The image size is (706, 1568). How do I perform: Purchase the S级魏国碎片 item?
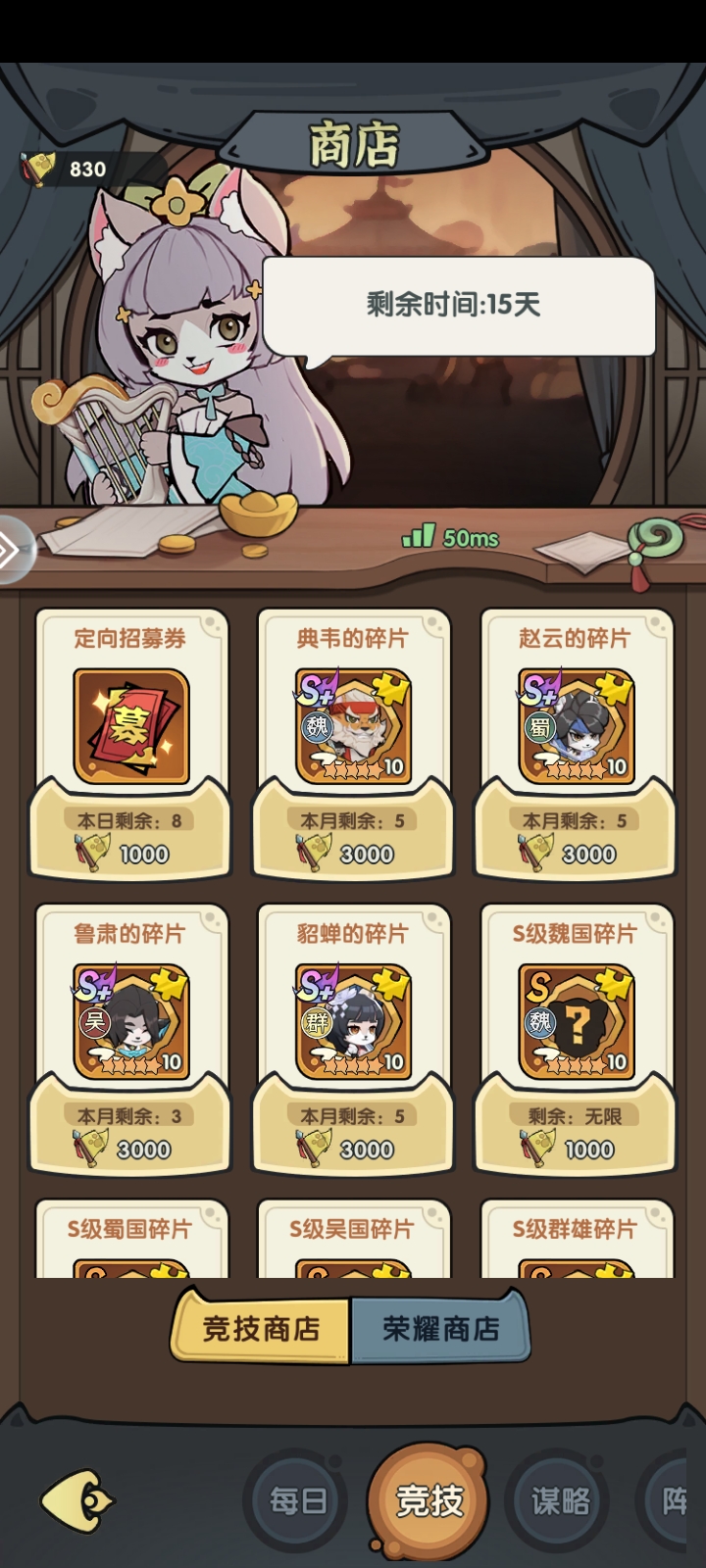pos(576,1039)
